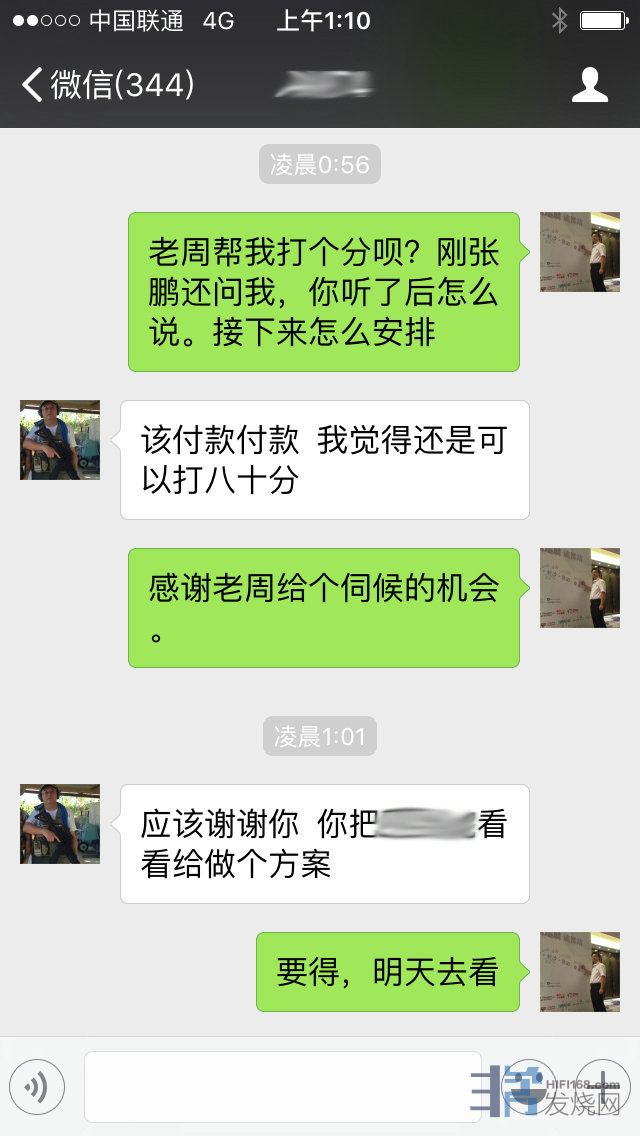Go back to the 微信 chat list

(x=105, y=85)
